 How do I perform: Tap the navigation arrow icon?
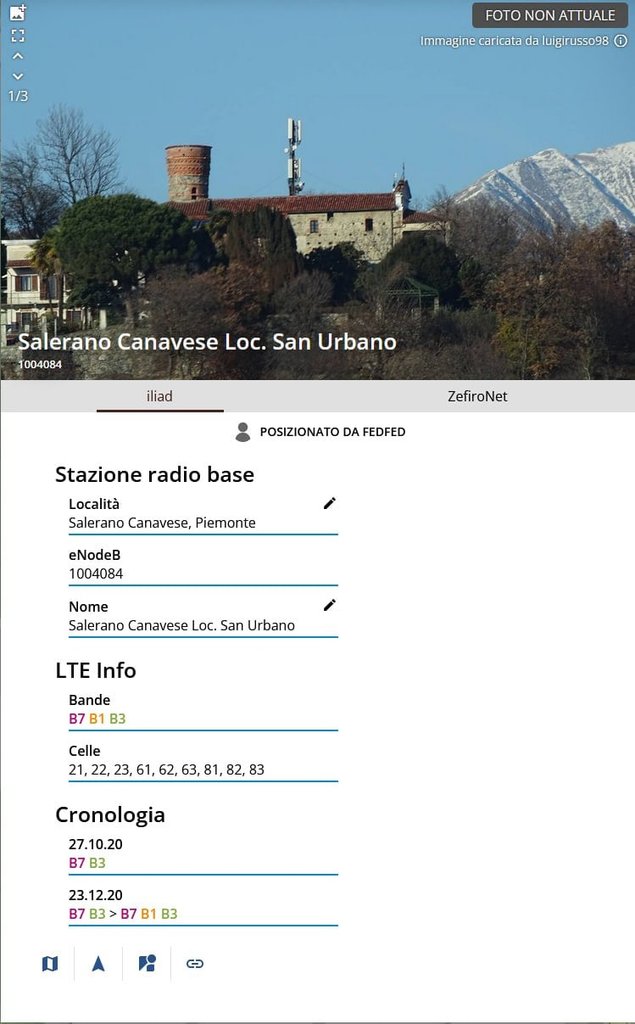[x=98, y=963]
